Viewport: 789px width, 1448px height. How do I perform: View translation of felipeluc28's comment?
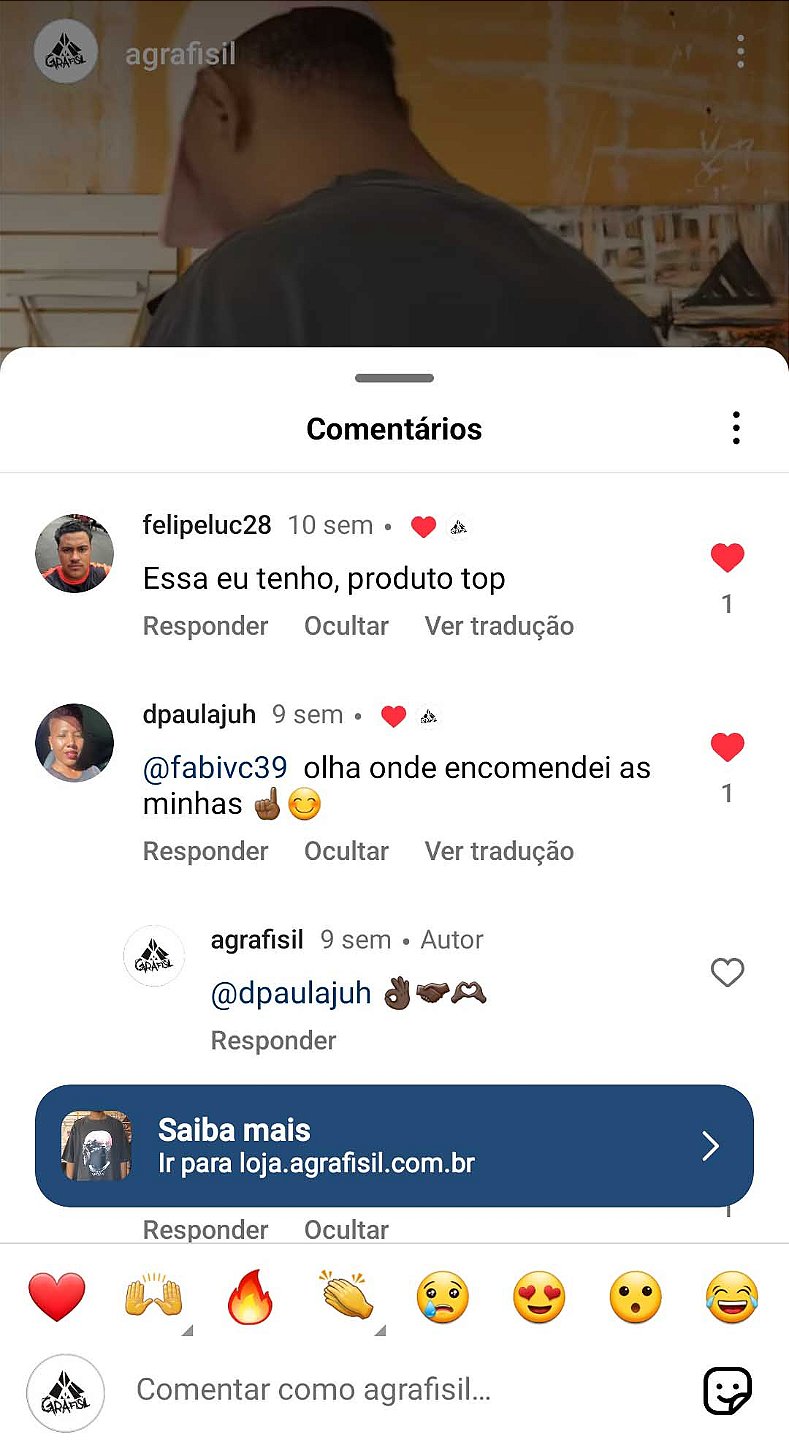(499, 626)
